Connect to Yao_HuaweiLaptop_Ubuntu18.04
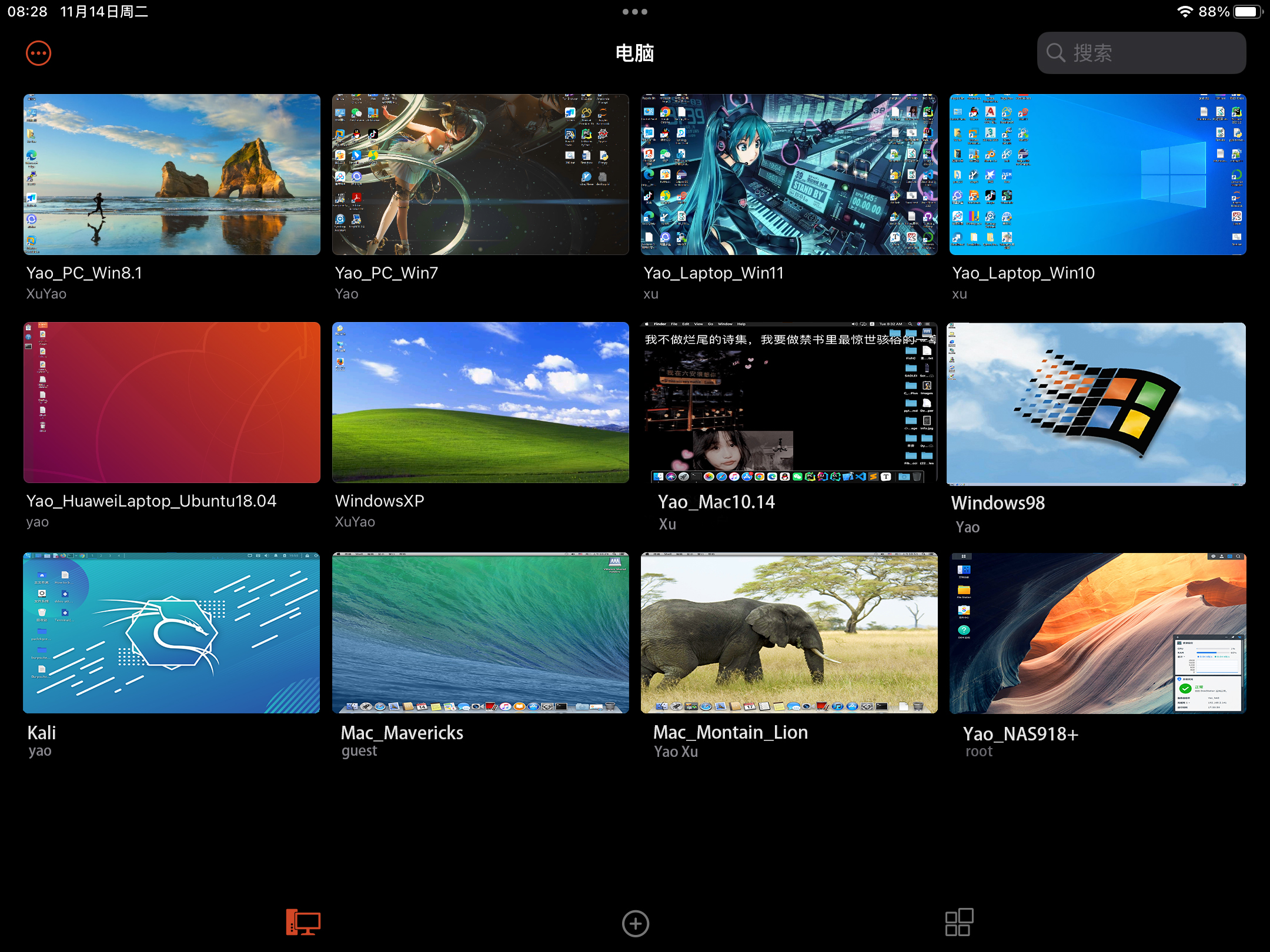Image resolution: width=1270 pixels, height=952 pixels. coord(172,403)
